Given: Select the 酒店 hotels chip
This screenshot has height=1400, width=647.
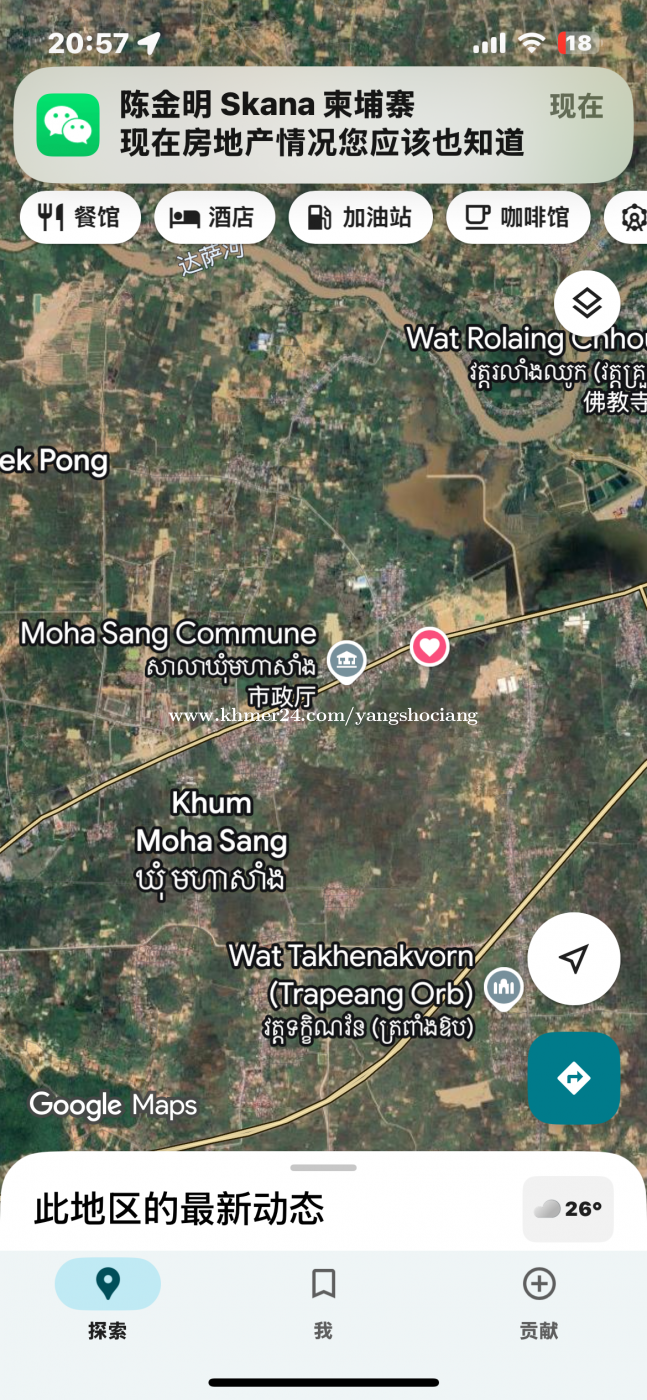Looking at the screenshot, I should pos(214,217).
